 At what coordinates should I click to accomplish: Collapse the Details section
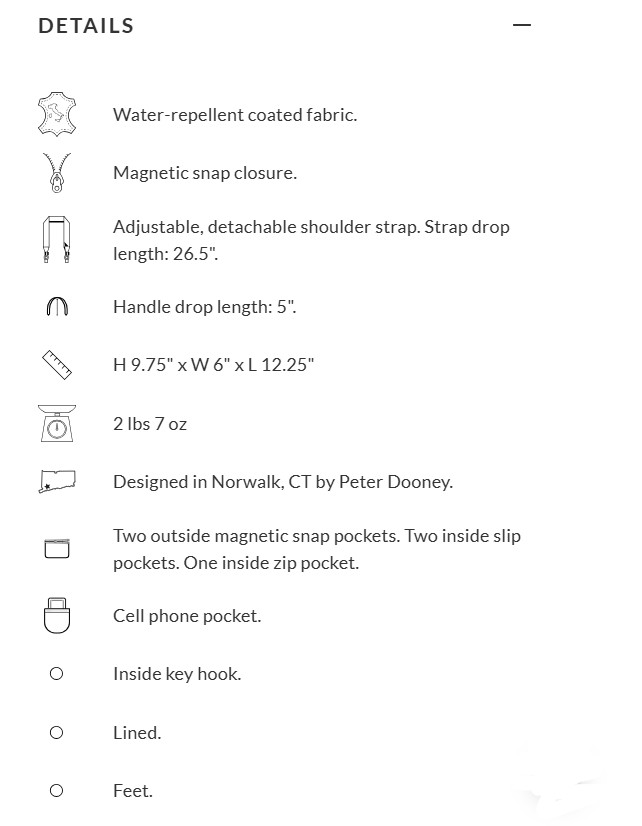pos(521,26)
